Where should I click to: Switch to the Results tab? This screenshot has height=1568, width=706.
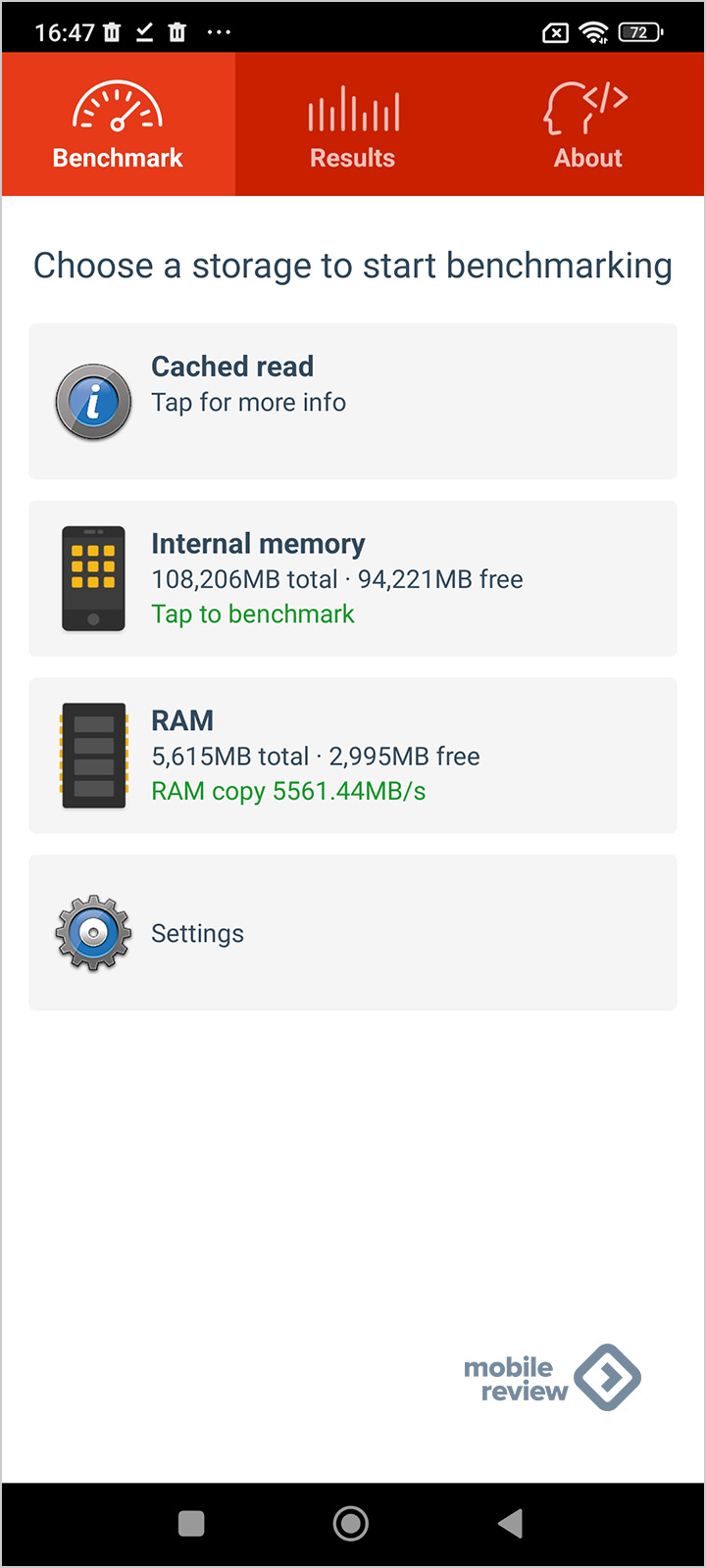pos(353,124)
